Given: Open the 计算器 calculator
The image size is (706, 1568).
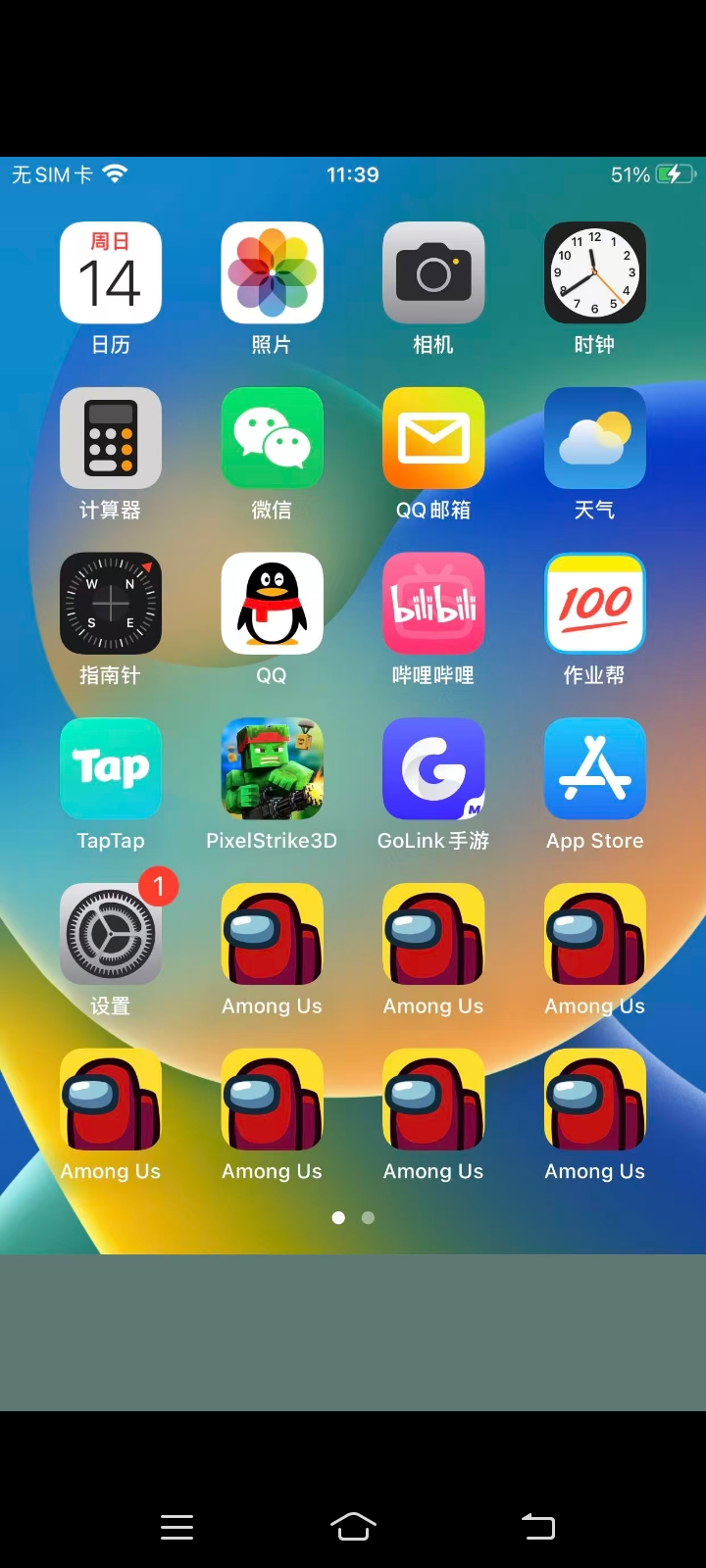Looking at the screenshot, I should [x=110, y=438].
